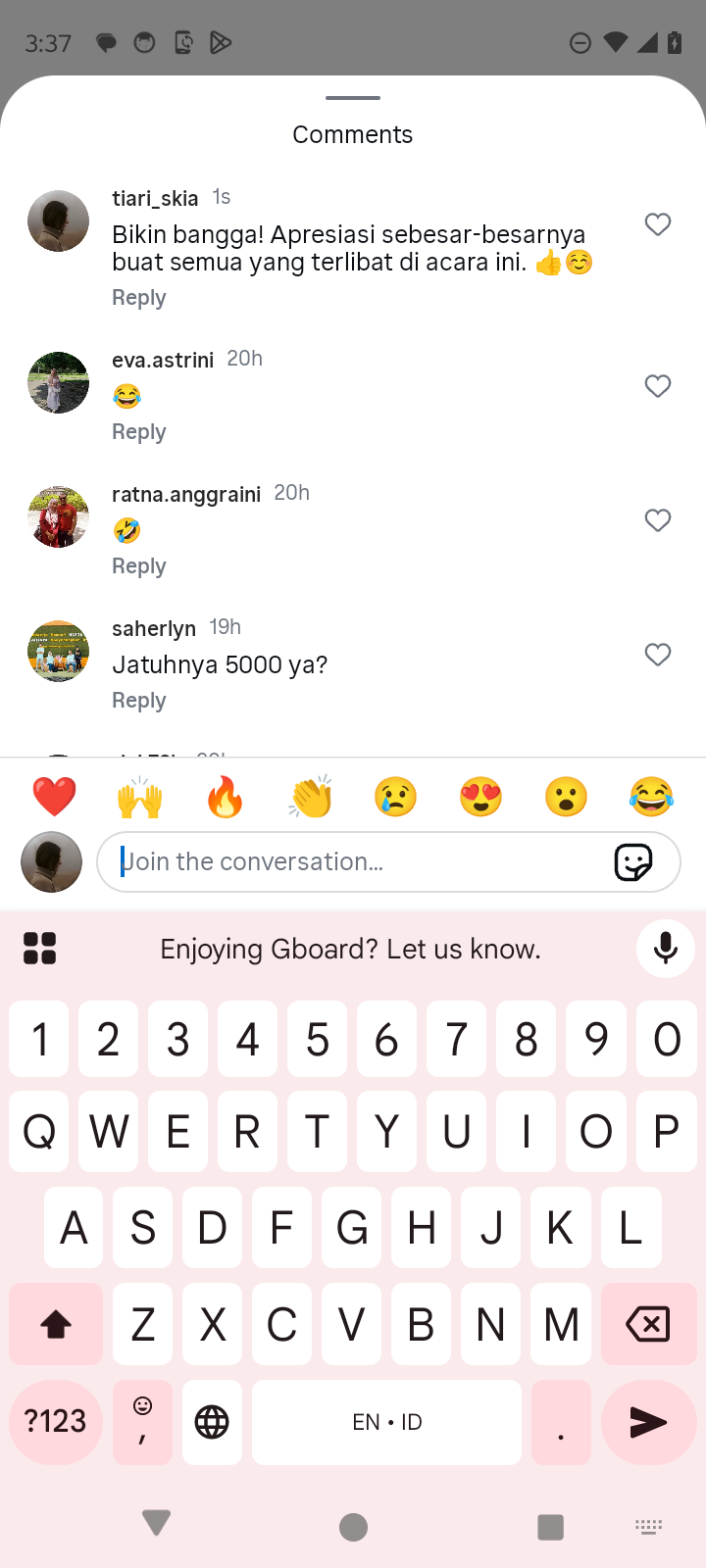706x1568 pixels.
Task: Tap the keyboard send arrow key
Action: pos(647,1422)
